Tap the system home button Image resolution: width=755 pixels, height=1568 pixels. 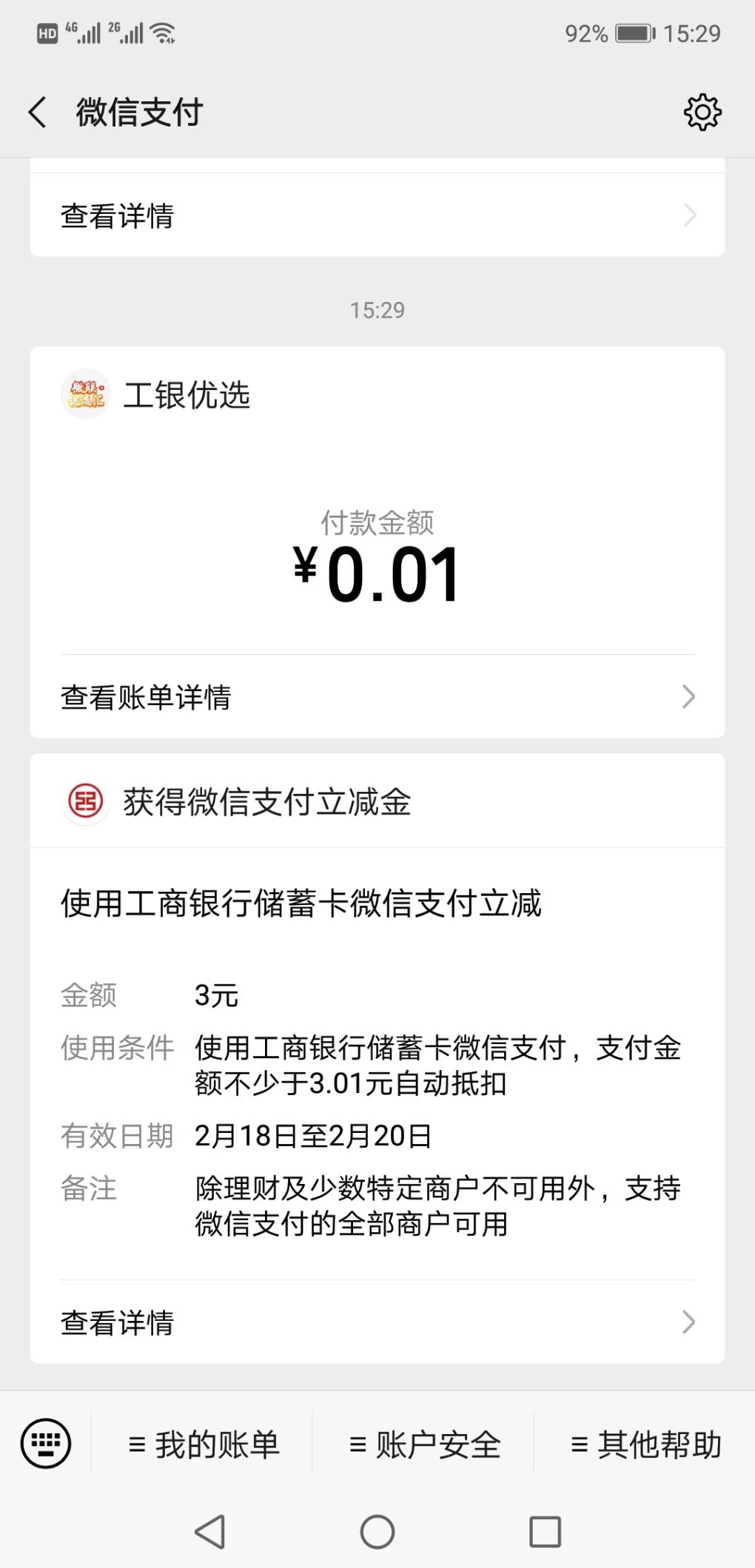[x=377, y=1531]
